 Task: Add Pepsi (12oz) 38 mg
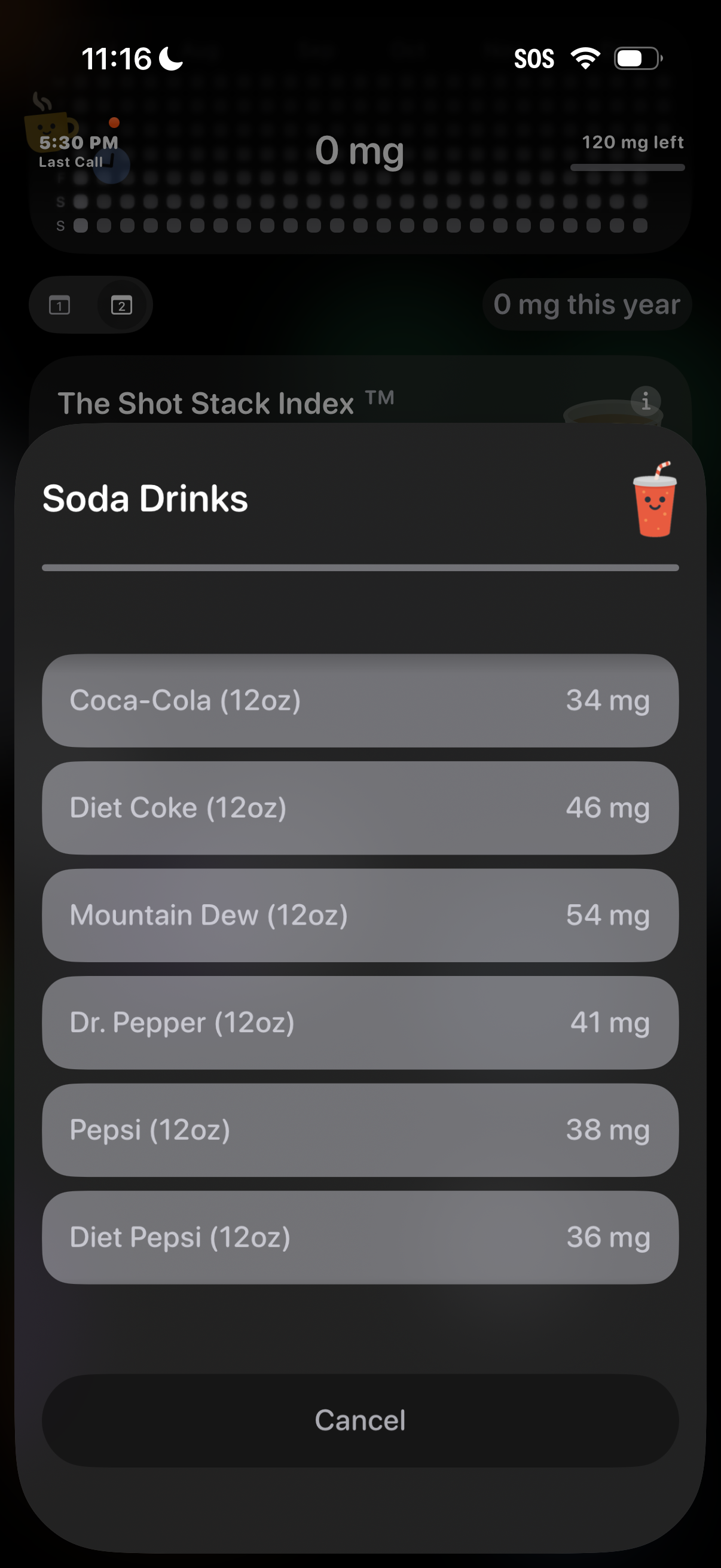tap(360, 1130)
